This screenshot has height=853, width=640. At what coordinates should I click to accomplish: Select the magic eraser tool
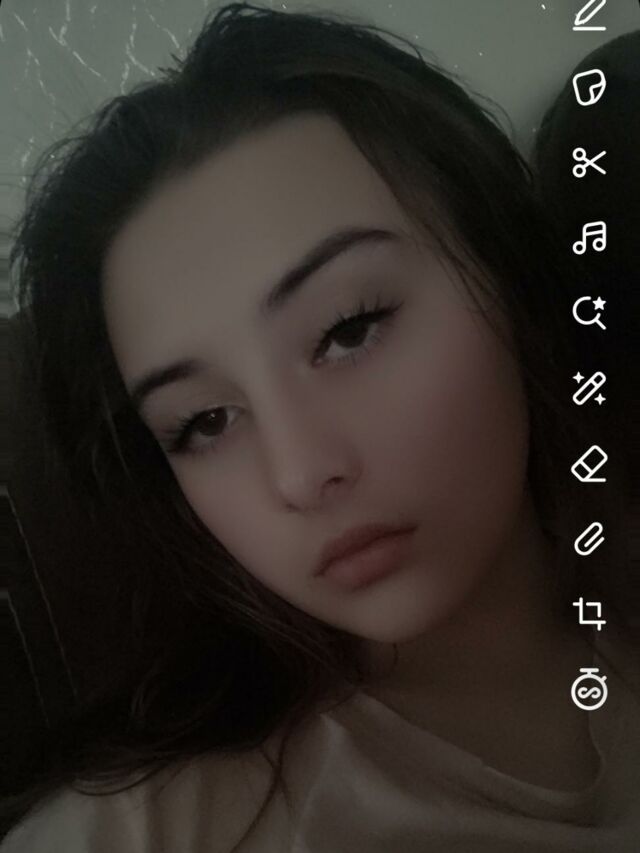[589, 464]
